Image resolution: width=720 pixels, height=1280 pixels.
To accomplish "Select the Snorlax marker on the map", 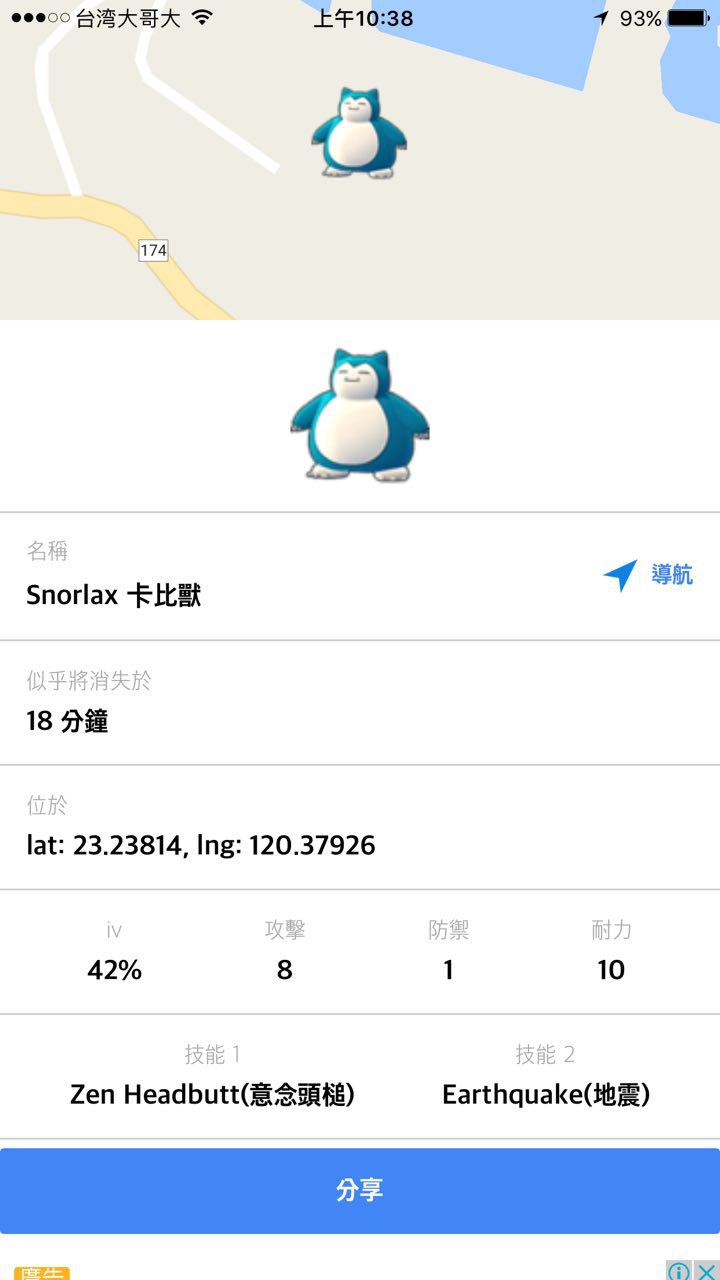I will 360,133.
